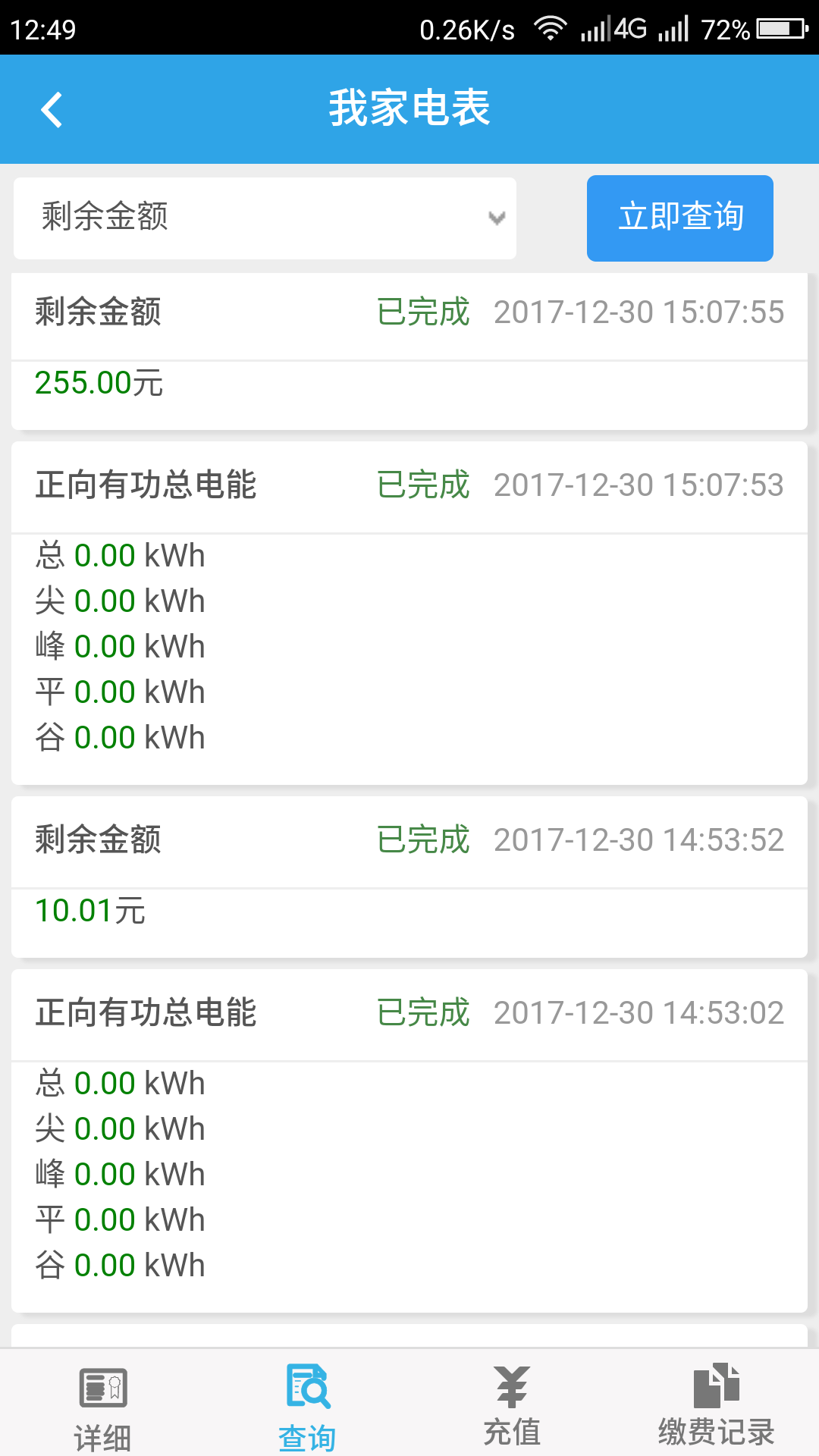Open the 剩余金额 query type dropdown

265,218
